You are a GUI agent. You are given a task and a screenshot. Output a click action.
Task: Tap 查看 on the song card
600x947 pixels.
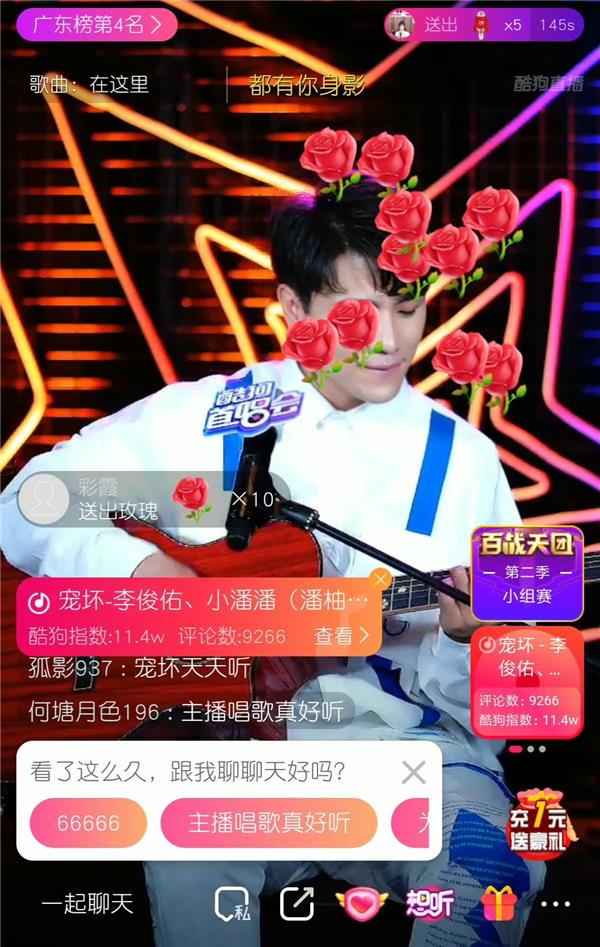pyautogui.click(x=342, y=635)
